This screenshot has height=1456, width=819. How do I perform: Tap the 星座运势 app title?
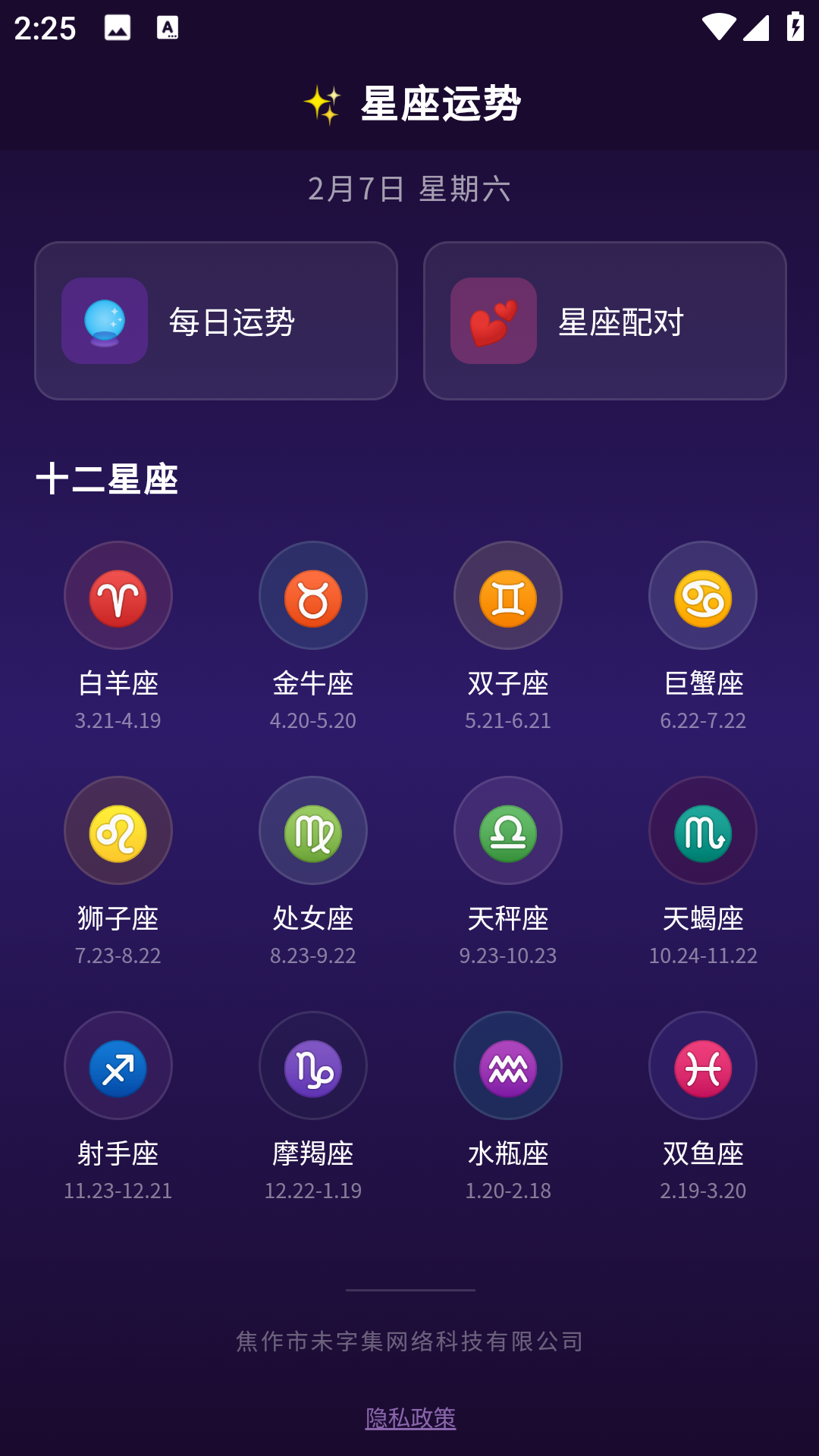[409, 106]
